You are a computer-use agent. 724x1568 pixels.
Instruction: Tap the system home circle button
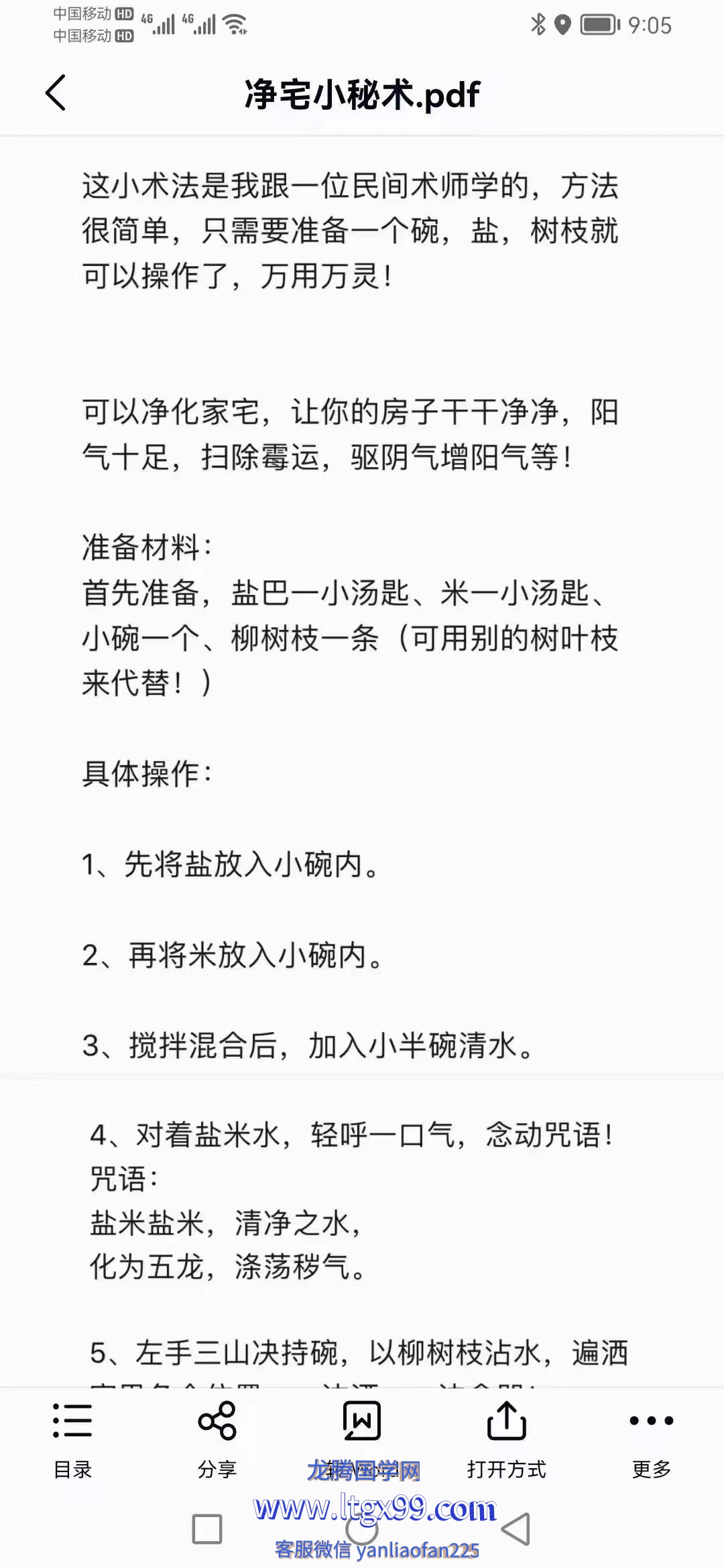coord(362,1529)
